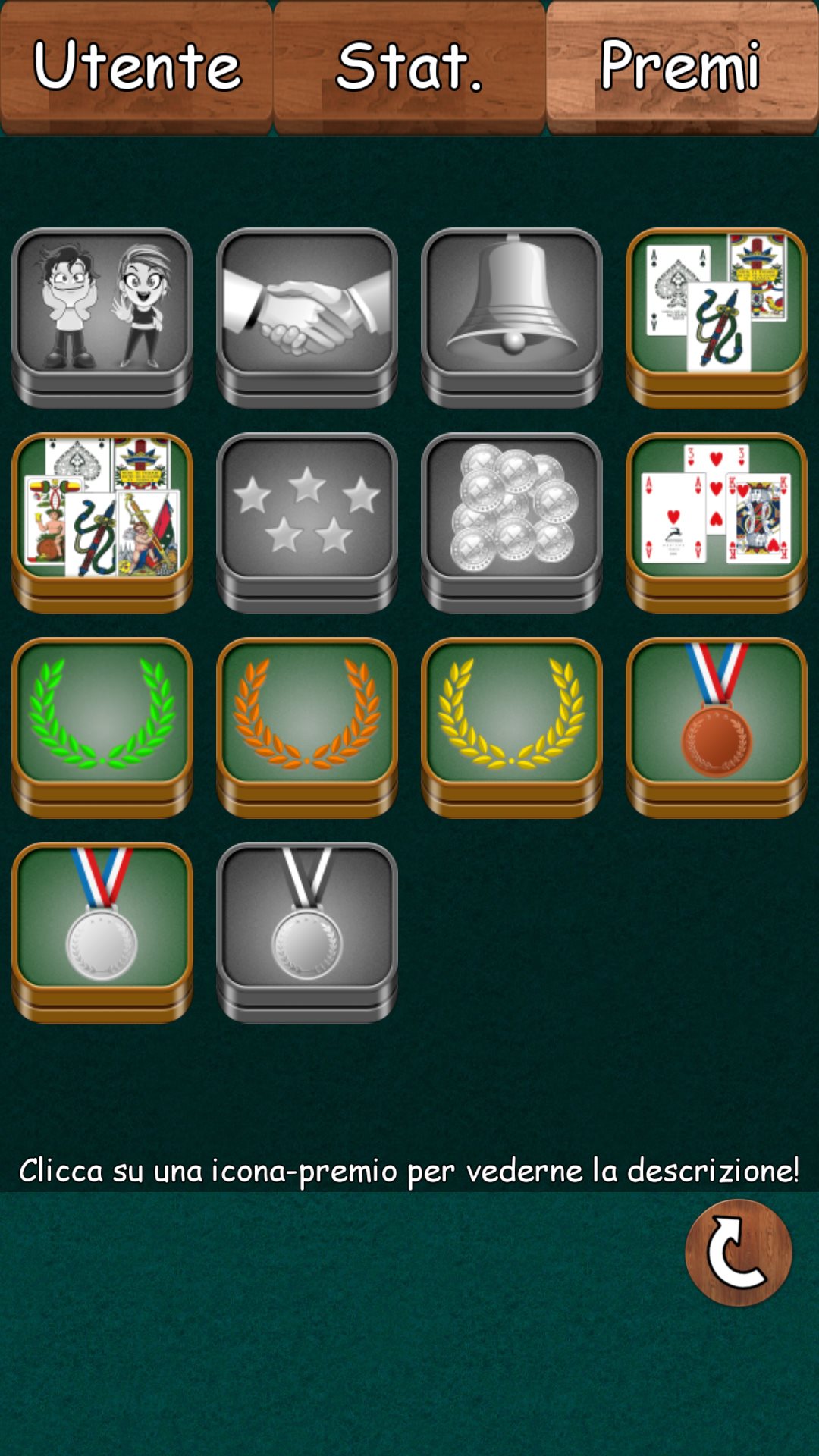Image resolution: width=819 pixels, height=1456 pixels.
Task: Select the green laurel wreath award
Action: pyautogui.click(x=102, y=727)
